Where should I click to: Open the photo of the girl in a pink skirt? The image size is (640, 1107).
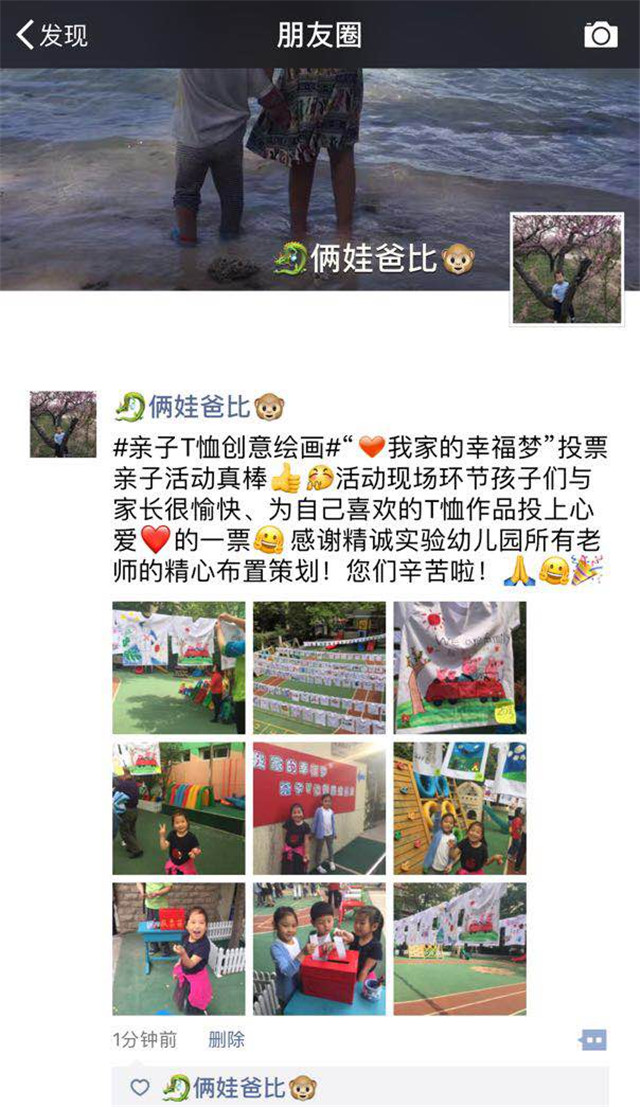tap(178, 949)
